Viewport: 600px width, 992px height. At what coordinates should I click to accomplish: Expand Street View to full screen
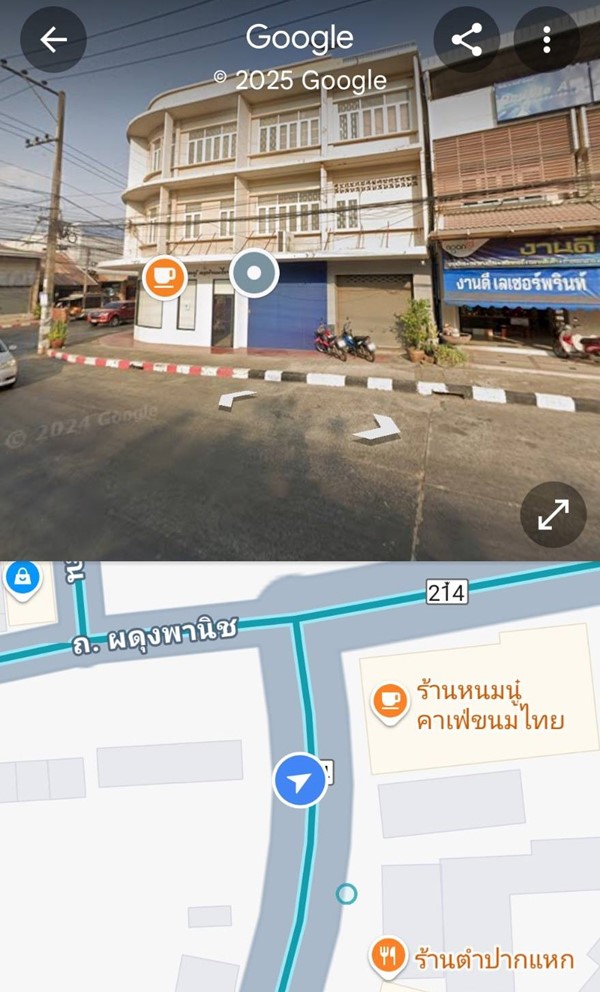coord(553,515)
